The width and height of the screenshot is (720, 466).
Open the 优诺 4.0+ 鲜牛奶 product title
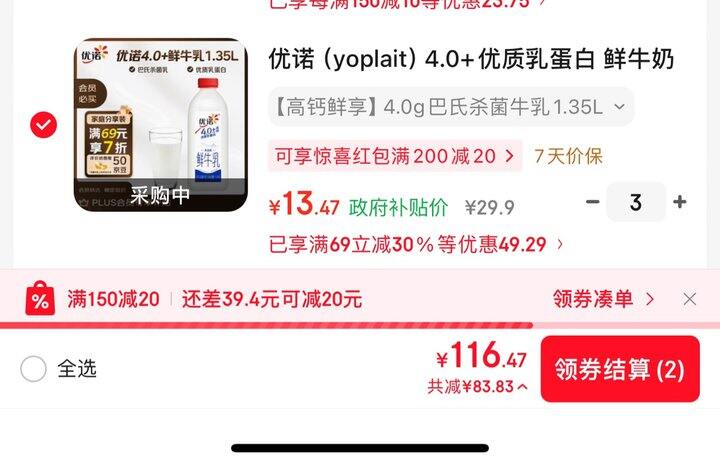point(471,60)
